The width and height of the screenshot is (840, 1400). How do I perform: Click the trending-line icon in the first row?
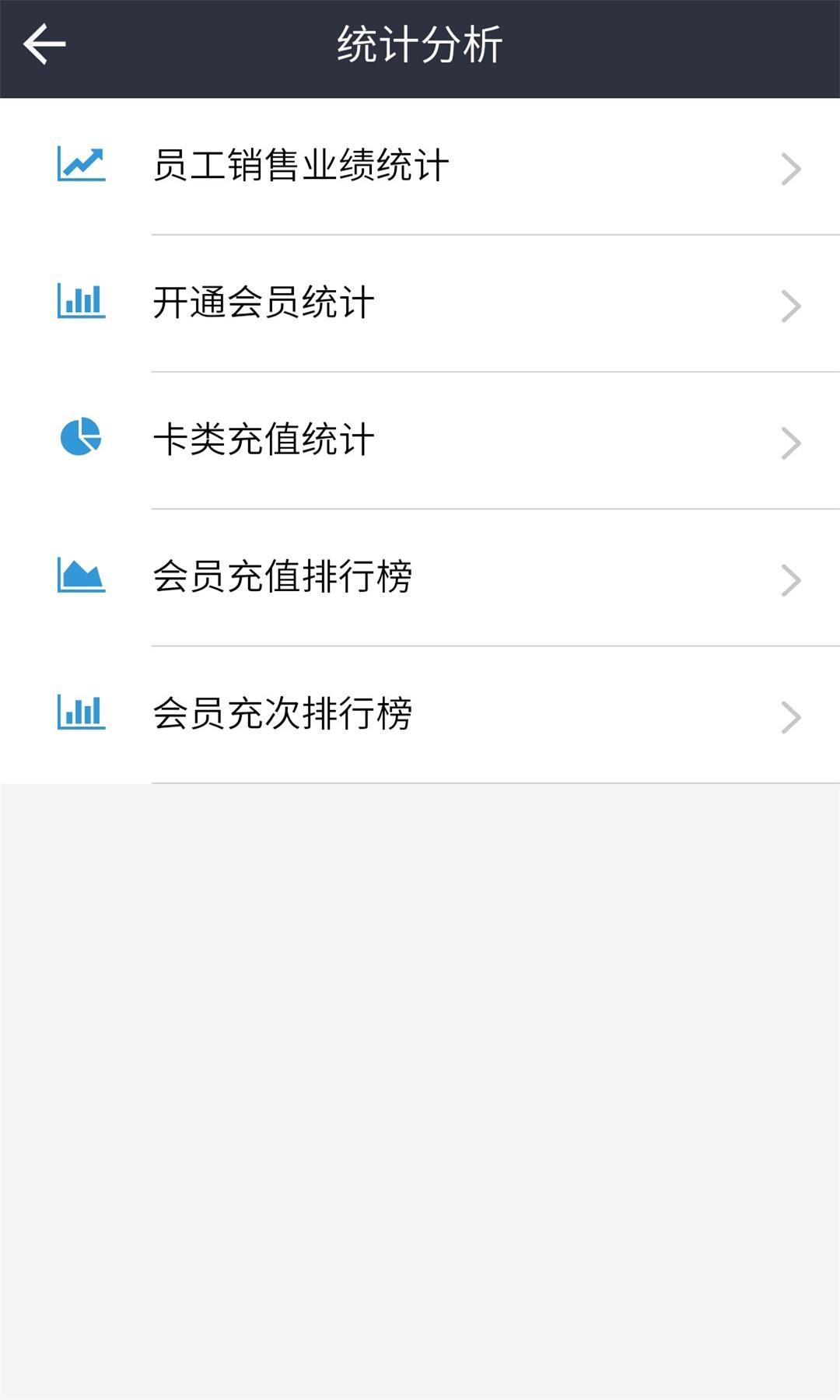80,164
